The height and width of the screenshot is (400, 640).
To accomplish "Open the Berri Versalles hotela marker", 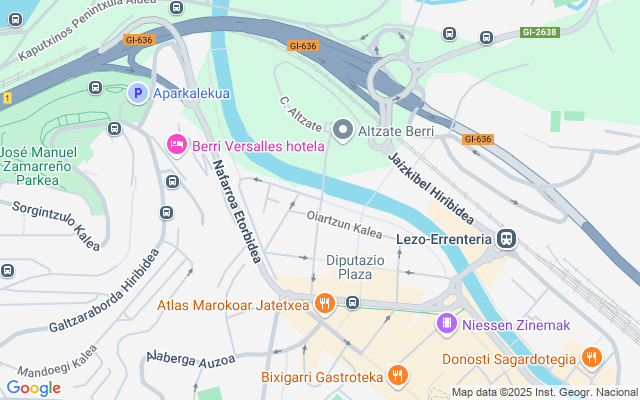I will pyautogui.click(x=177, y=146).
